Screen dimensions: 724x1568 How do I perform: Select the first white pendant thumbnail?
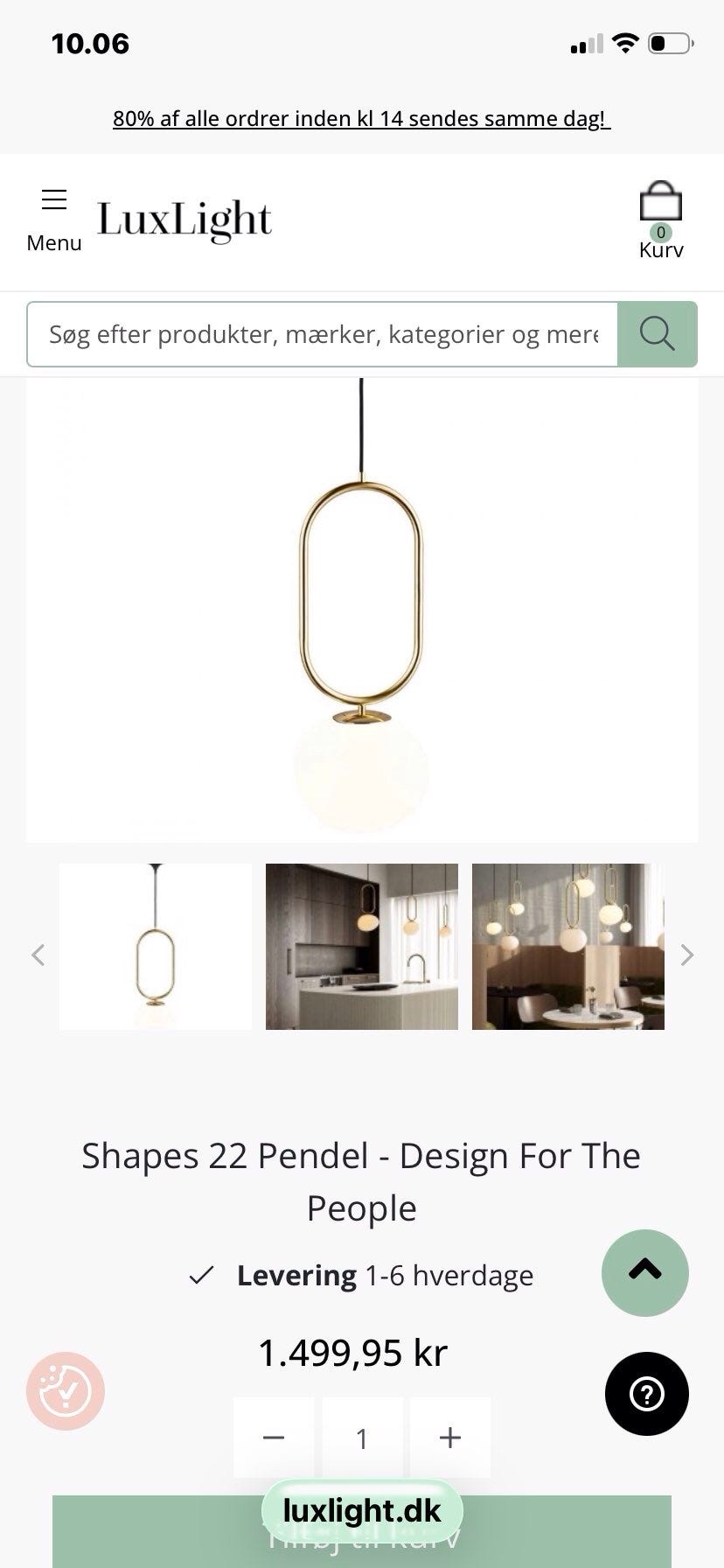pyautogui.click(x=155, y=947)
